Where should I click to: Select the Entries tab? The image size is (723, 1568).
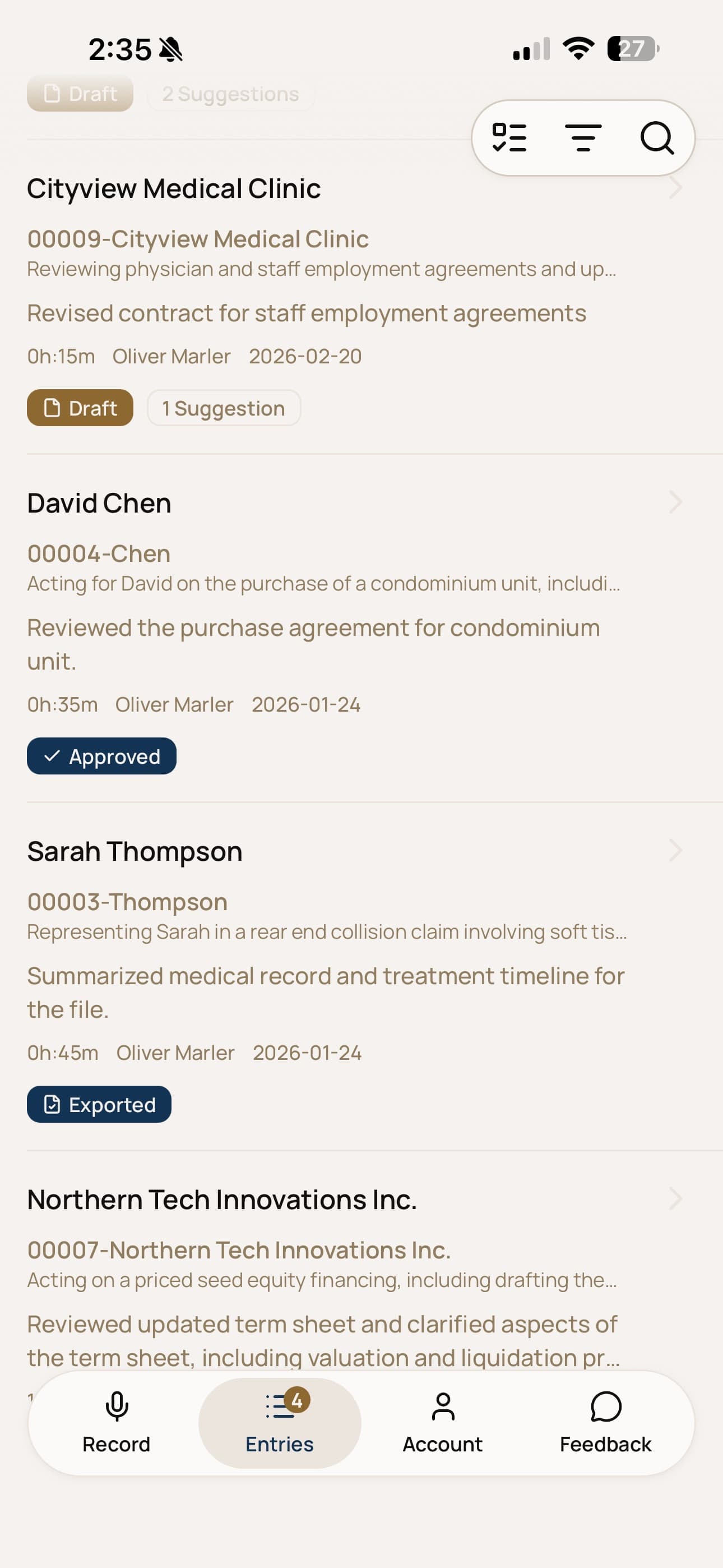click(x=279, y=1423)
